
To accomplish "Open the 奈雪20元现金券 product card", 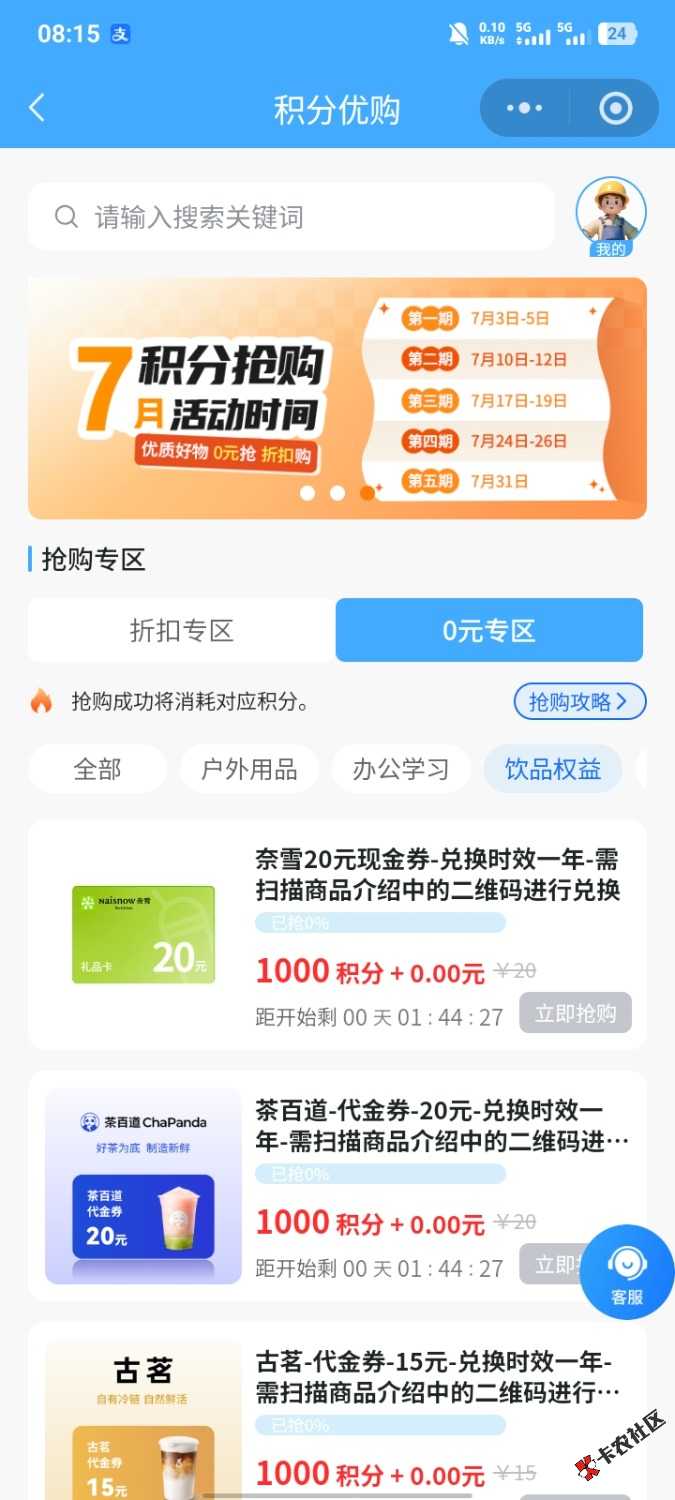I will (x=337, y=935).
